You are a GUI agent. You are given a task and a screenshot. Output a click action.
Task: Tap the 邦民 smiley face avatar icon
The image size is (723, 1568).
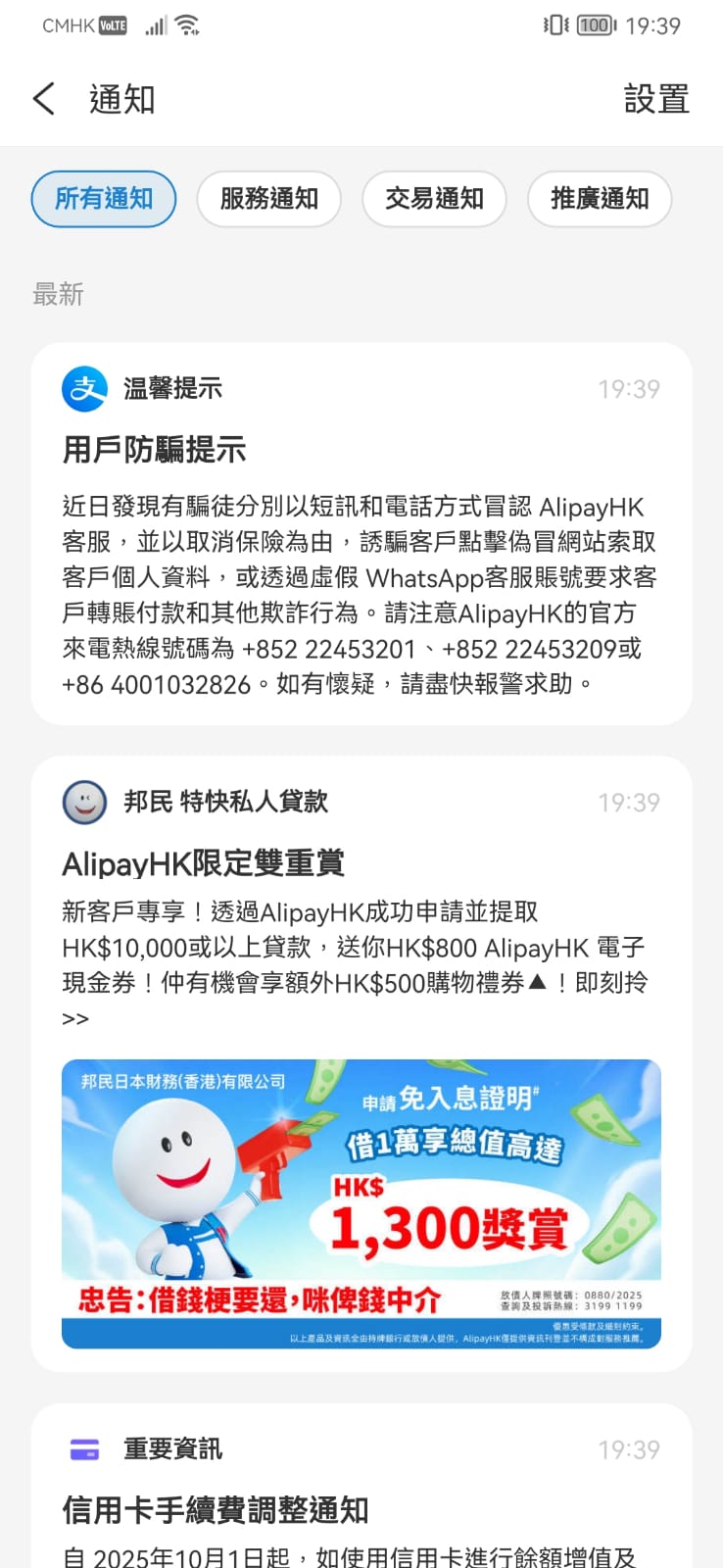(83, 802)
